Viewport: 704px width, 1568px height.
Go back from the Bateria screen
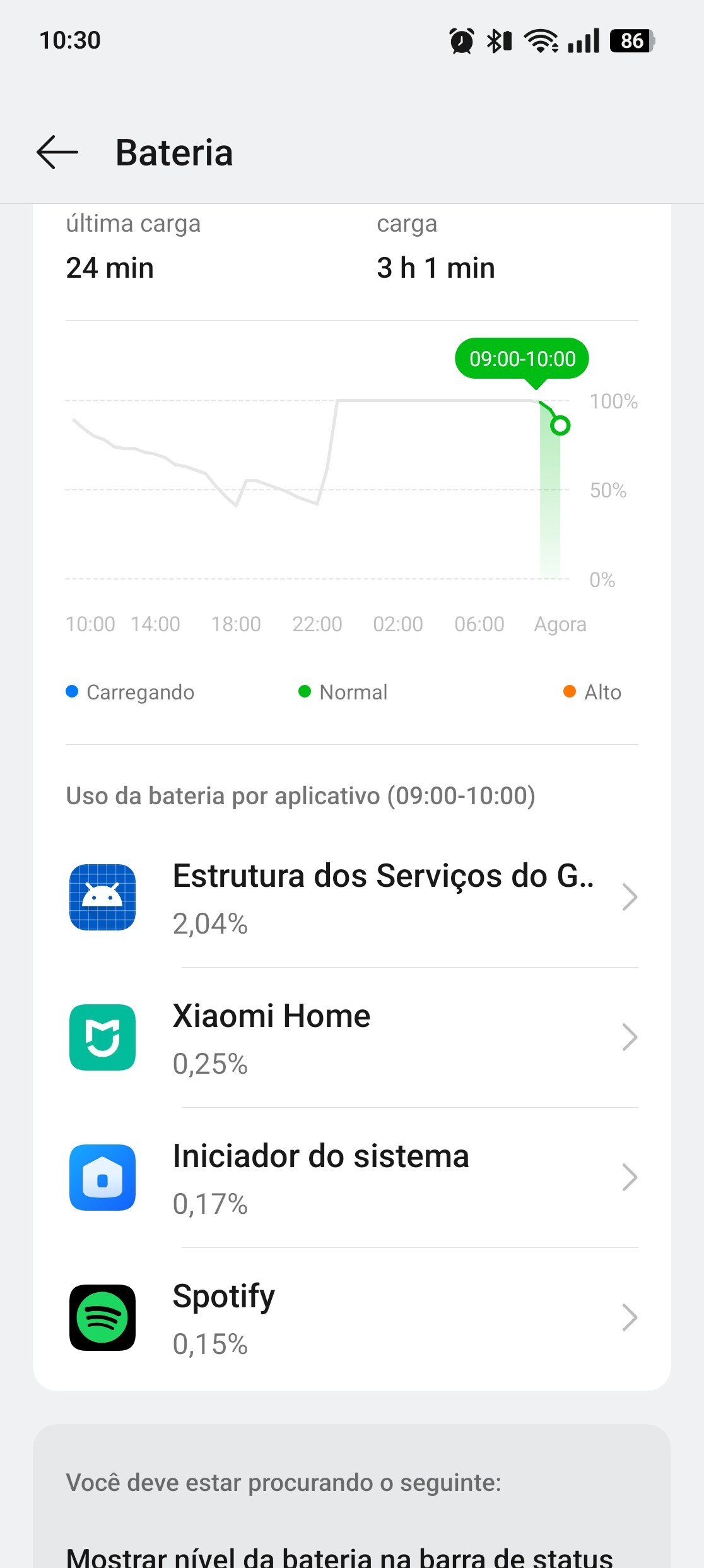coord(57,153)
